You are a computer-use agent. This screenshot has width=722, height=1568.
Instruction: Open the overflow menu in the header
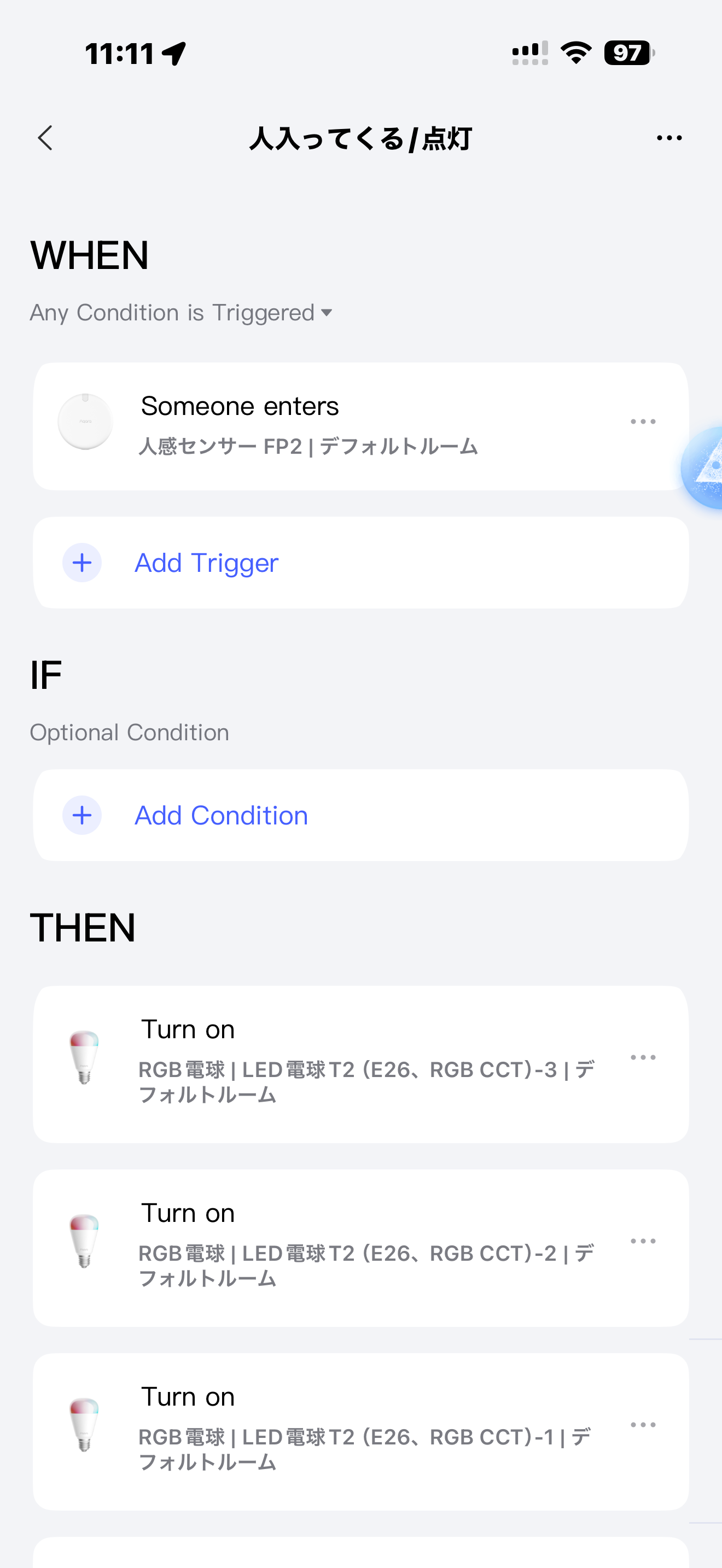pos(669,138)
